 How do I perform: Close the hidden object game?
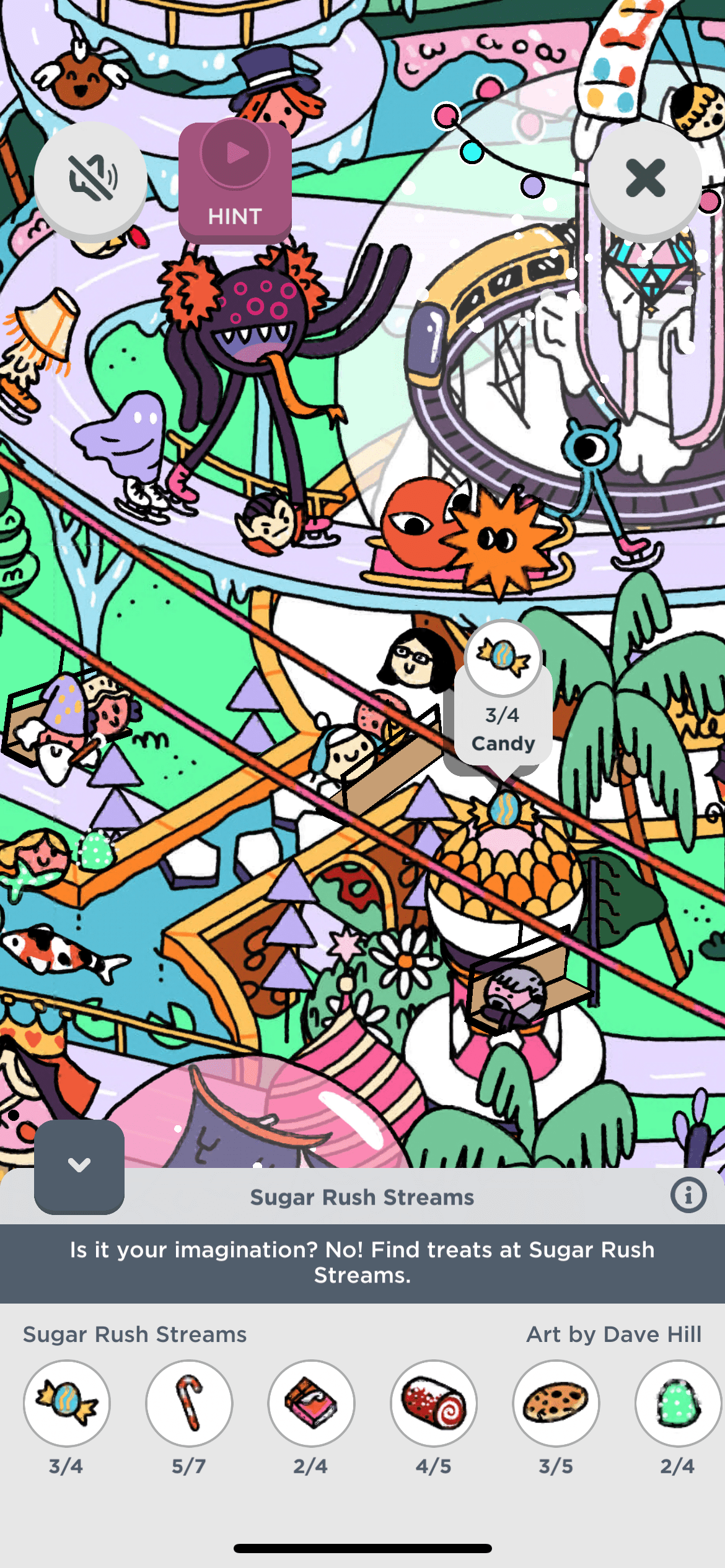[645, 178]
